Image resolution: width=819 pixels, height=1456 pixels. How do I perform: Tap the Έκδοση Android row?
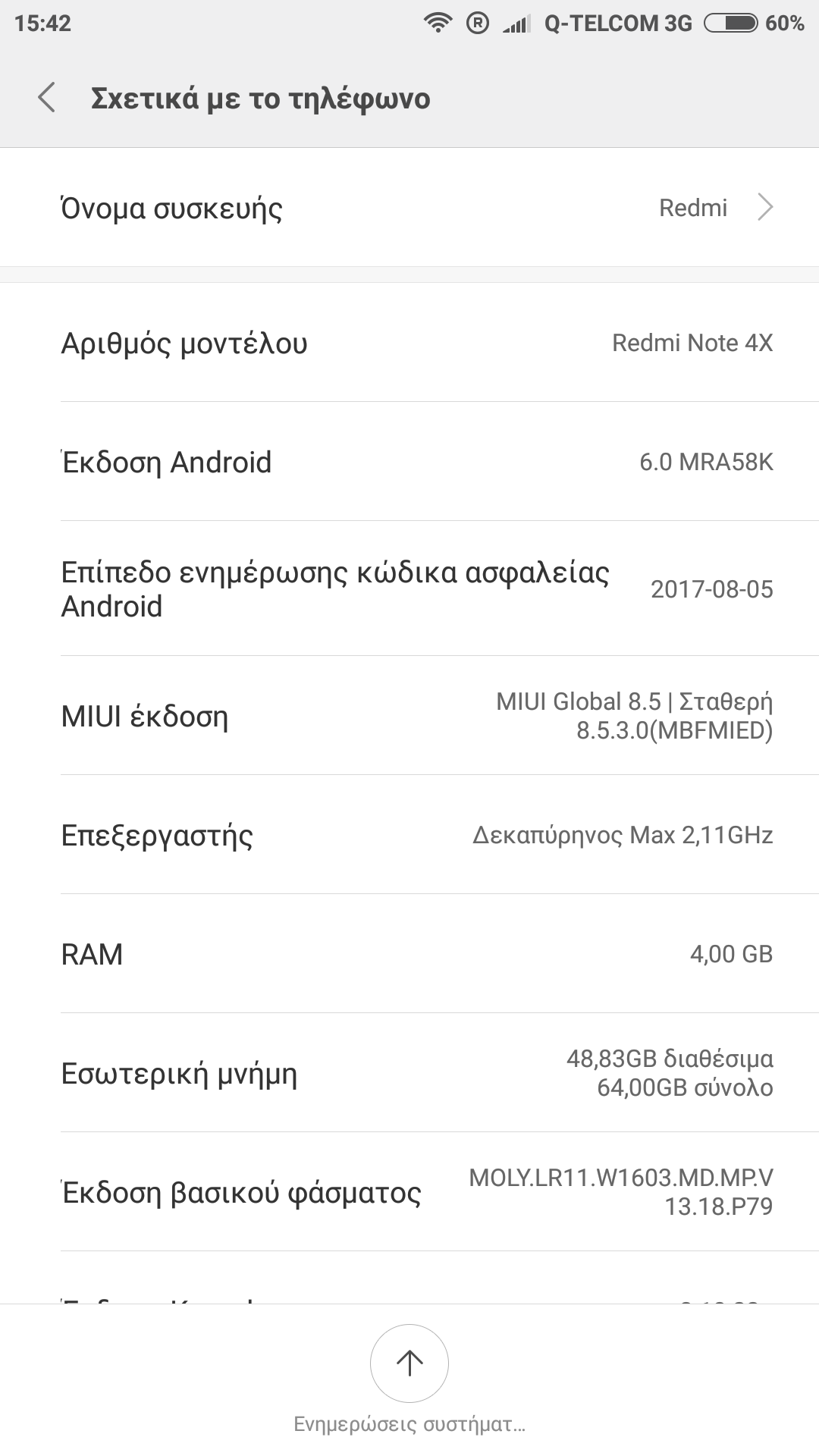pos(409,462)
